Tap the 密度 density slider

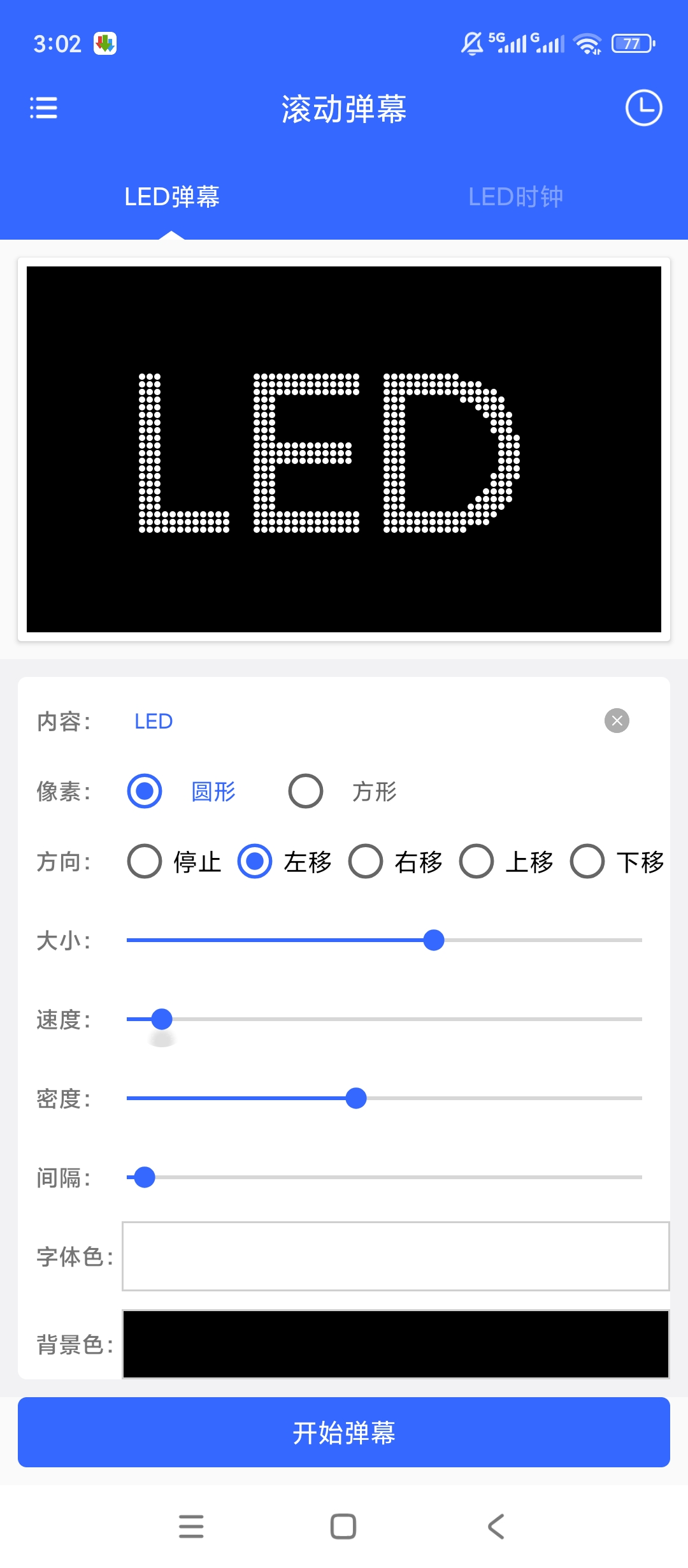point(384,1098)
